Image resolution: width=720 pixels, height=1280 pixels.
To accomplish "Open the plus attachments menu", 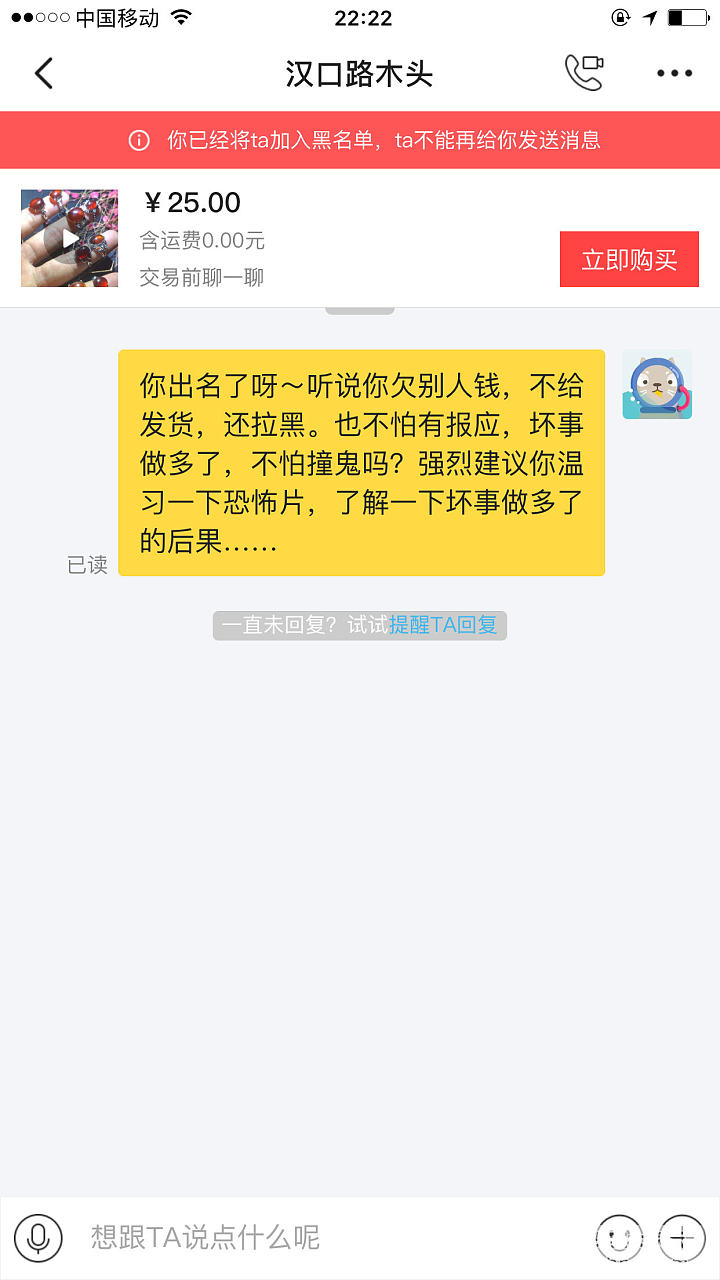I will tap(682, 1238).
